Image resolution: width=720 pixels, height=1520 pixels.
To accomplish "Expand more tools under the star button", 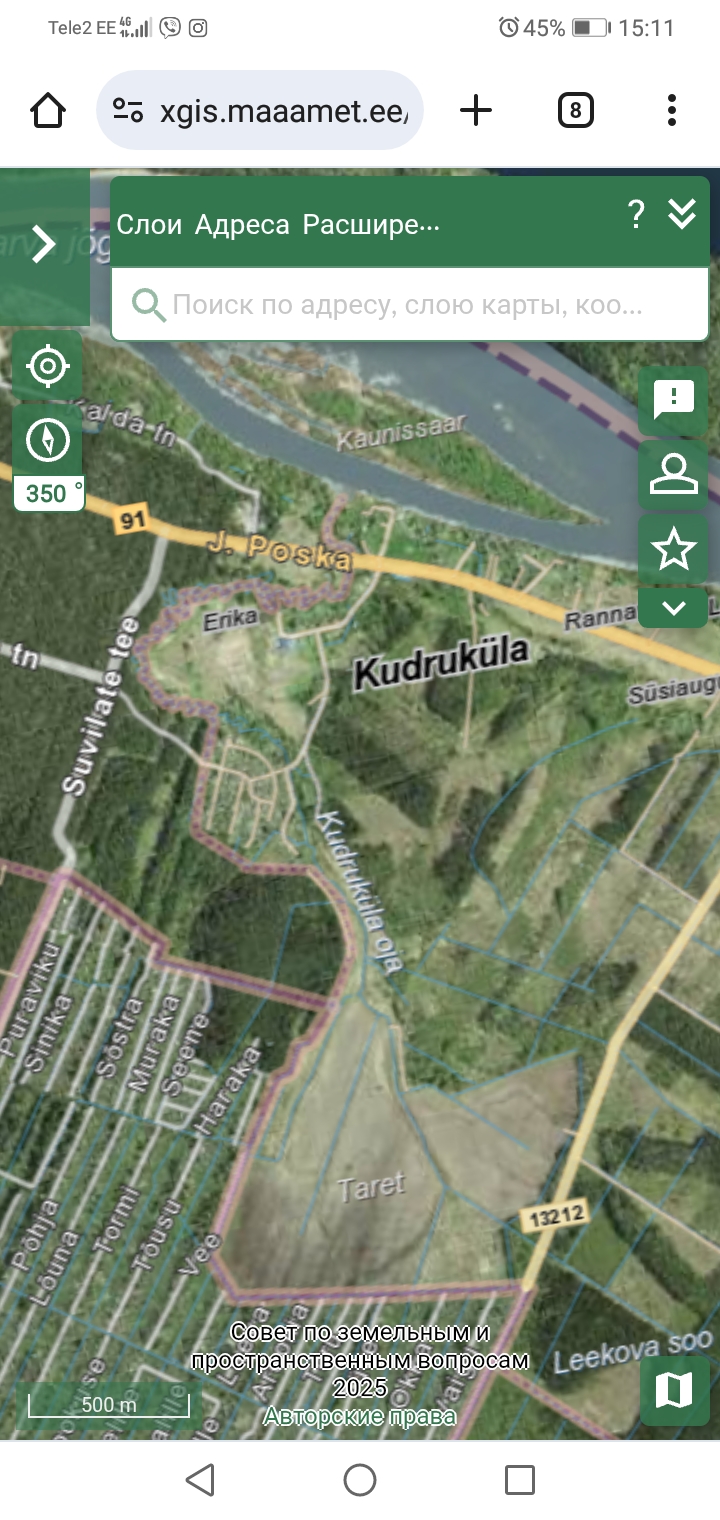I will tap(673, 607).
